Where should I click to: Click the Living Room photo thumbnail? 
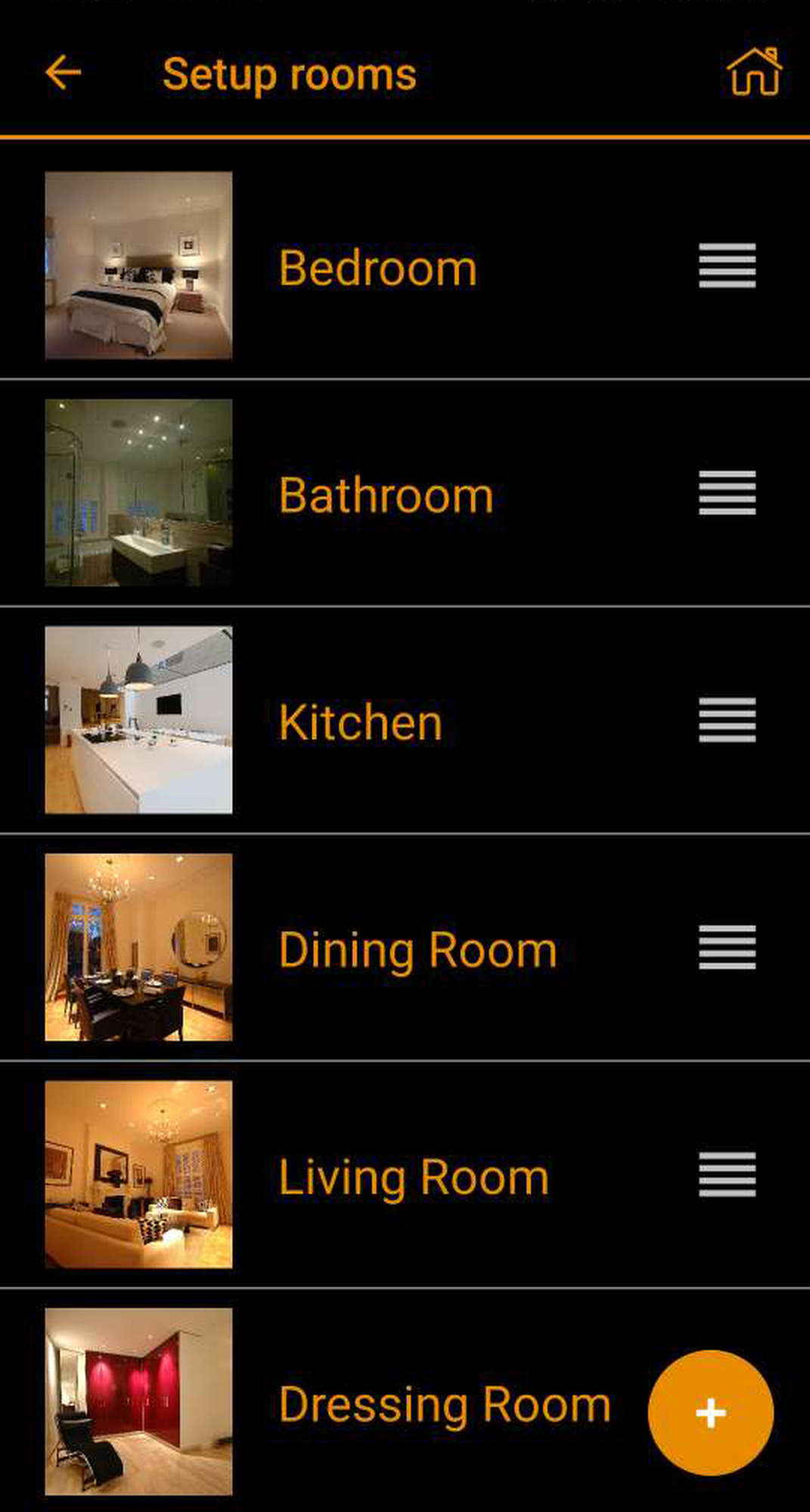139,1176
